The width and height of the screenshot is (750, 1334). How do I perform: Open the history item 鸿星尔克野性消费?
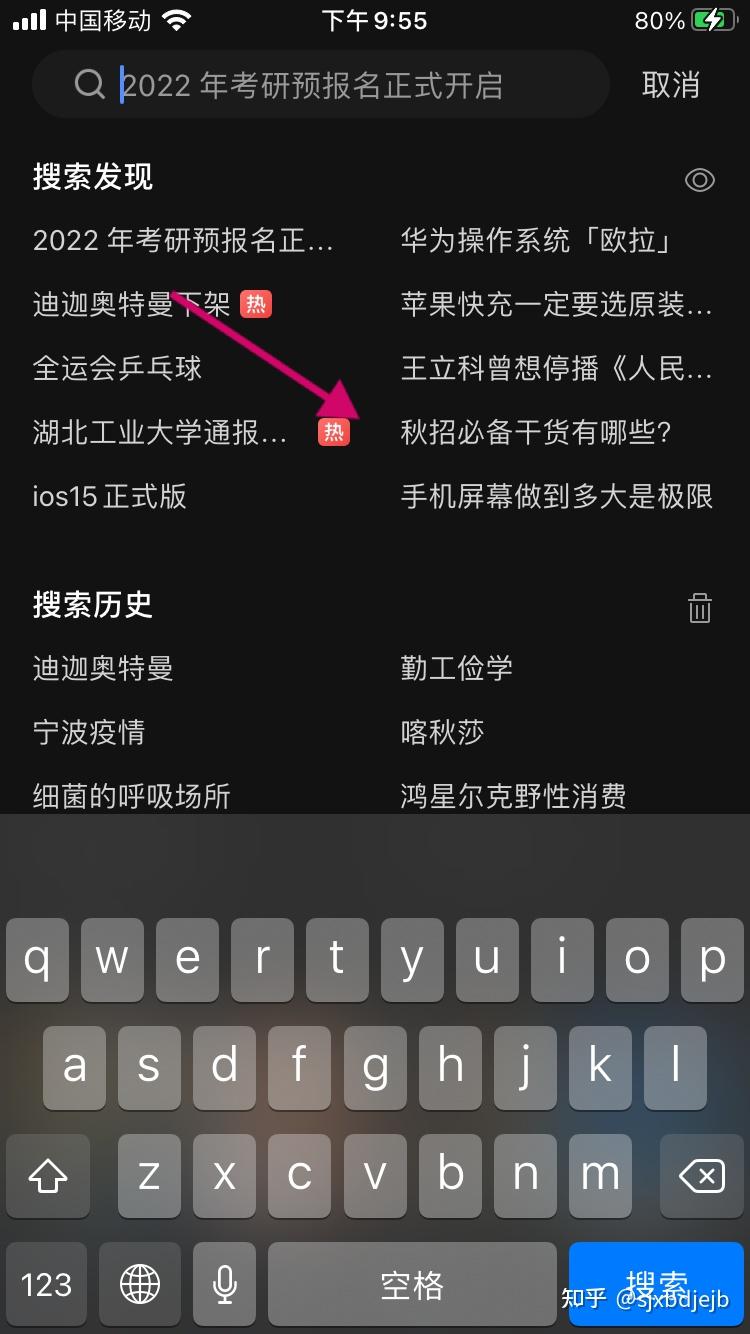(513, 796)
